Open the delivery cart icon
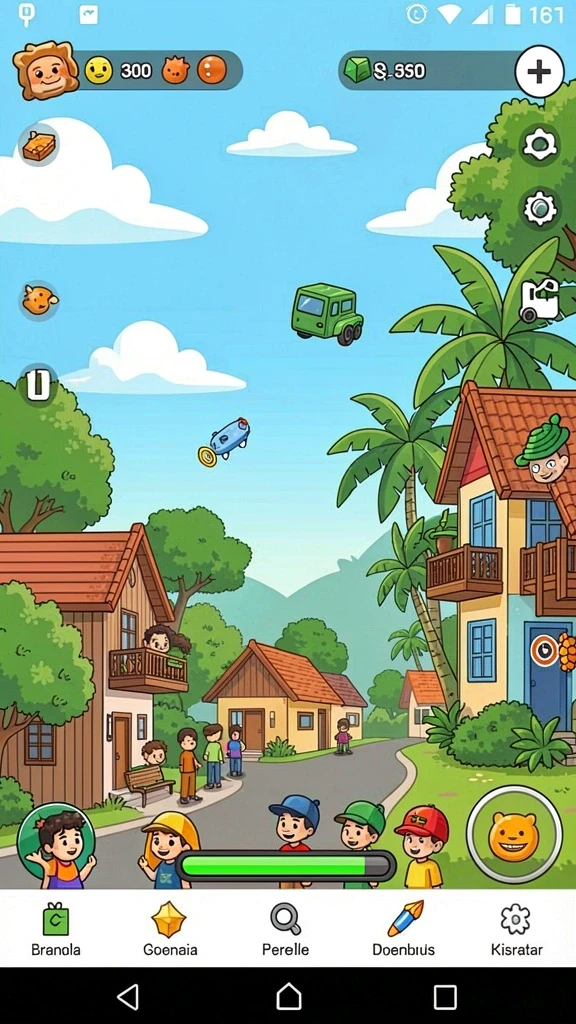576x1024 pixels. [540, 301]
